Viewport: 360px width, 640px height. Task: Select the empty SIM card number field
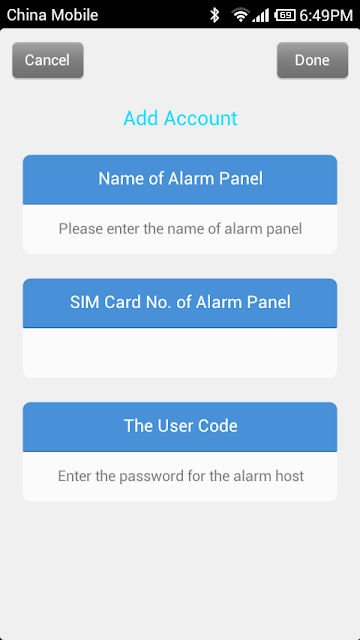(x=180, y=353)
